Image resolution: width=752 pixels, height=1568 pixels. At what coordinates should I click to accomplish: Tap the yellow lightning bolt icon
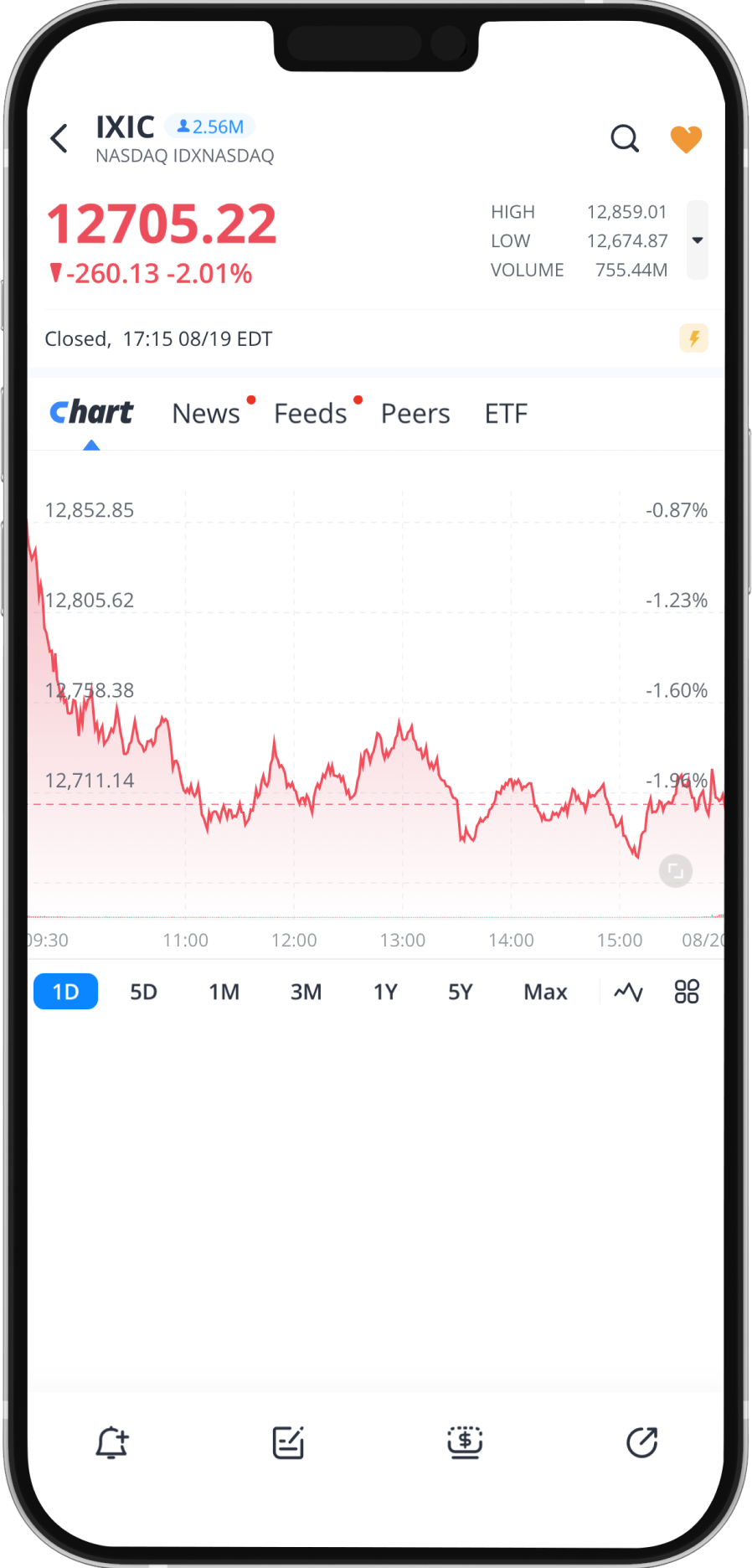693,338
